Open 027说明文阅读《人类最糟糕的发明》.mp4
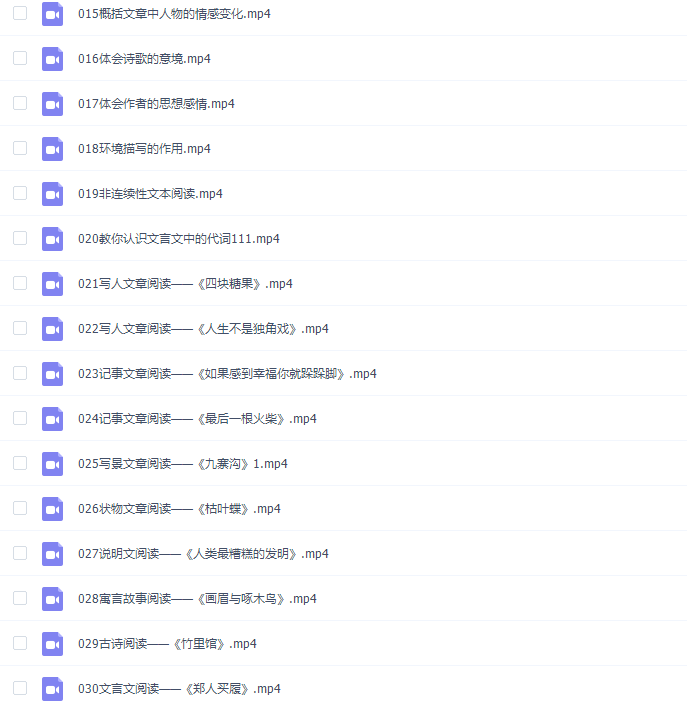 click(x=203, y=554)
